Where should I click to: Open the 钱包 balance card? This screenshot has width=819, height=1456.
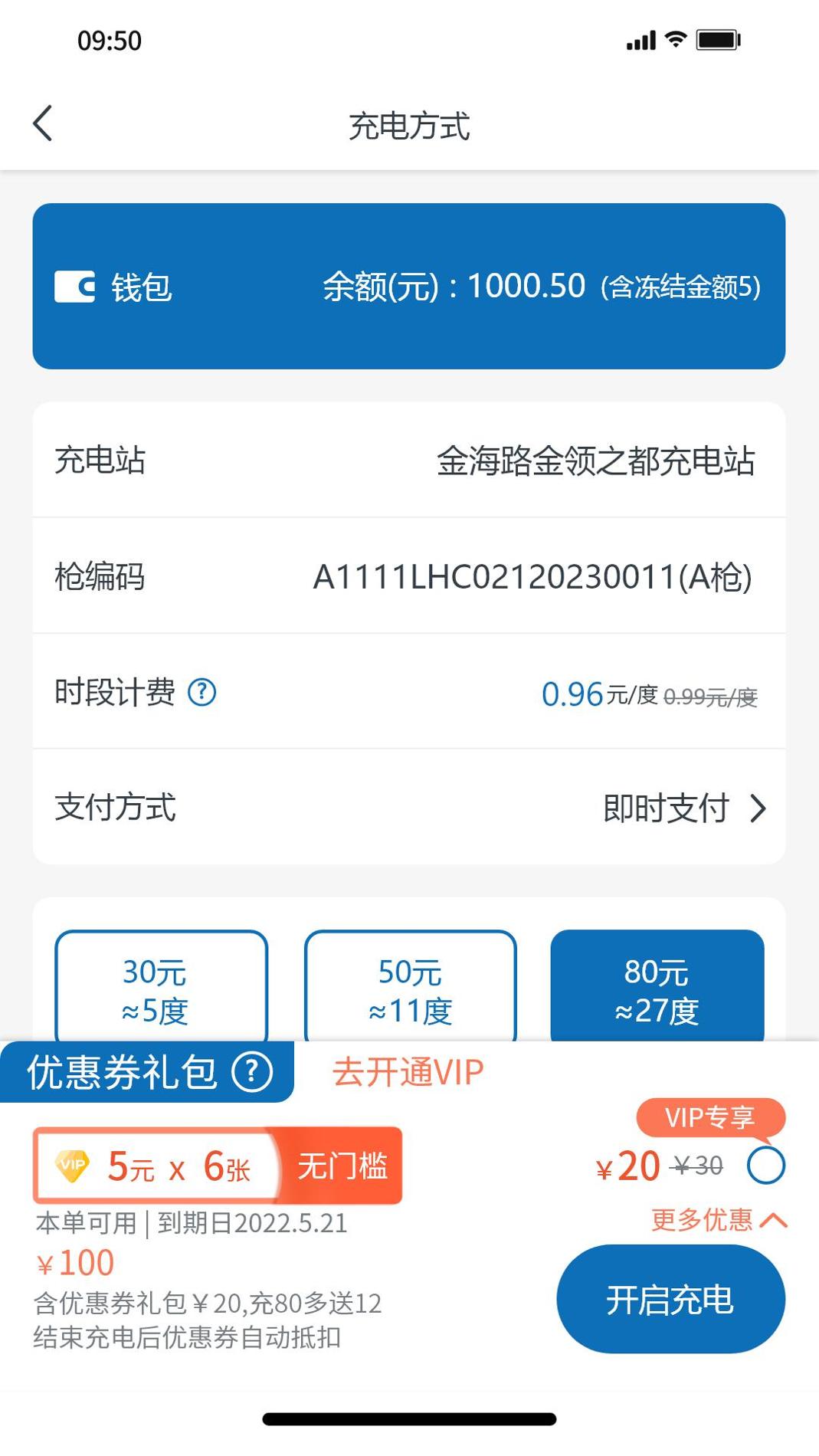(408, 286)
